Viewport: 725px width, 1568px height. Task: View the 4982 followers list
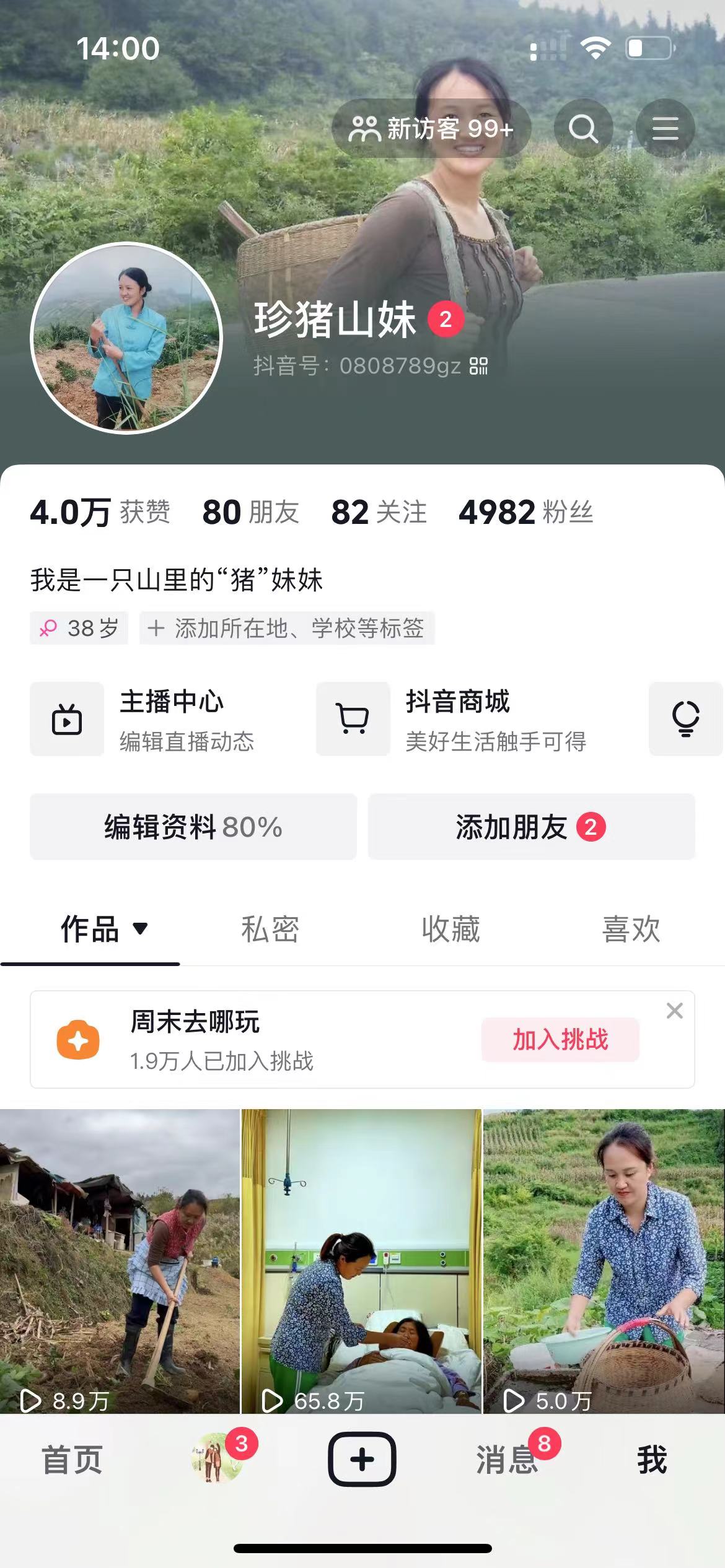pyautogui.click(x=525, y=513)
